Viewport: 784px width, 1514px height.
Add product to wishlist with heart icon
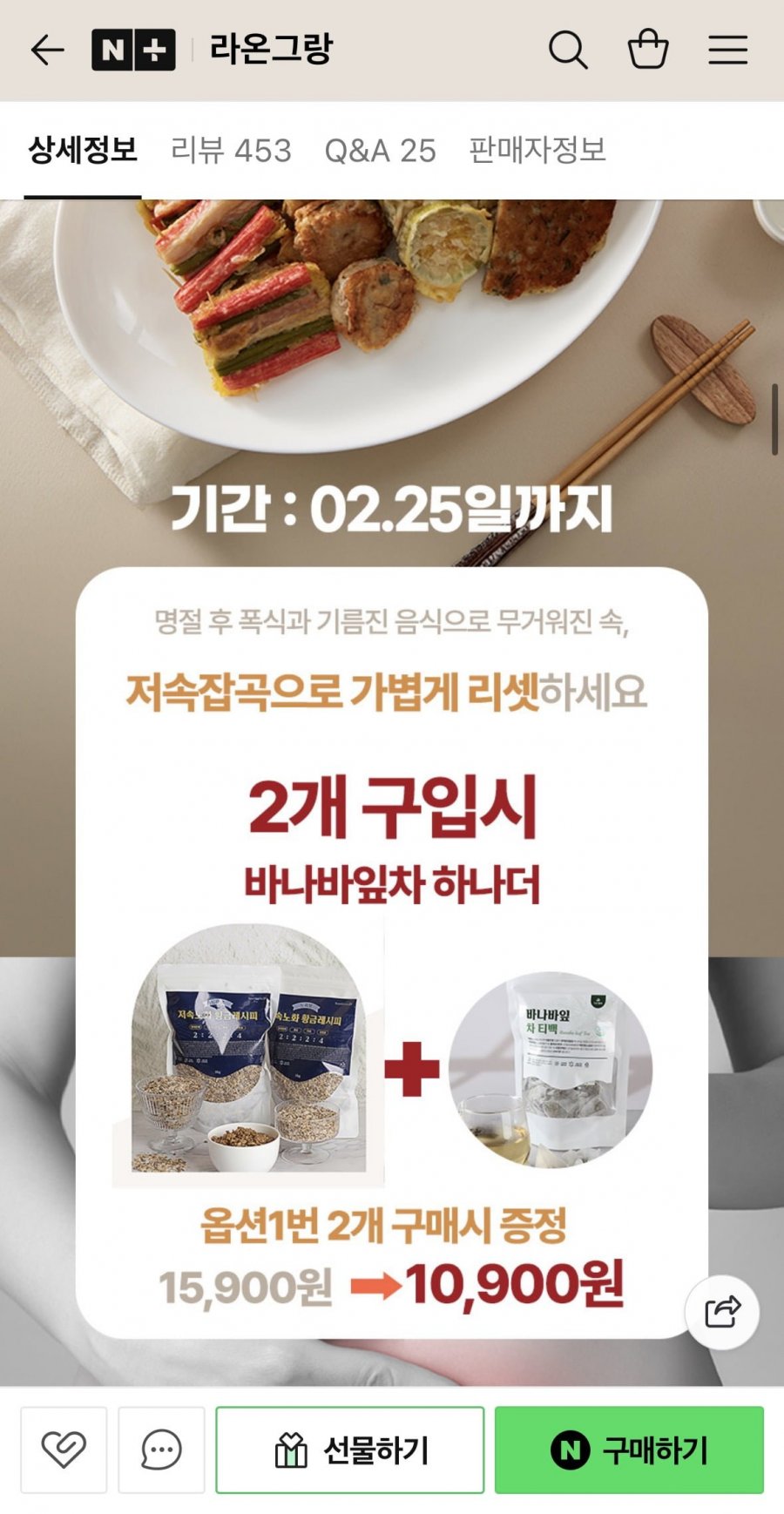pyautogui.click(x=64, y=1450)
